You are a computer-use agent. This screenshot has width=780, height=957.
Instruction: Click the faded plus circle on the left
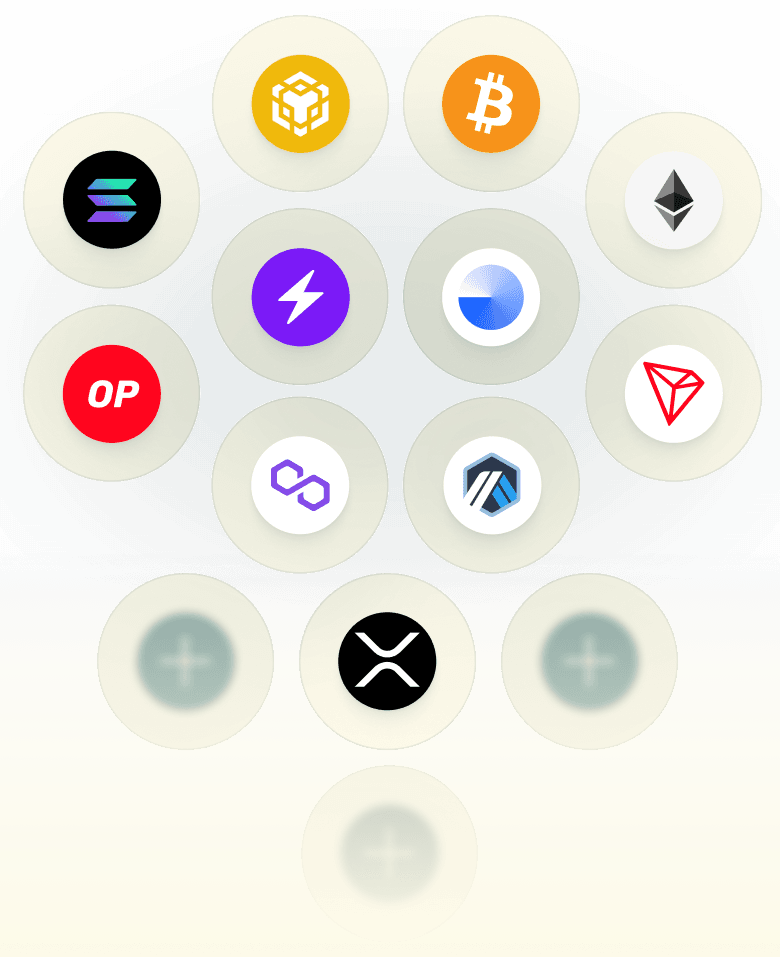tap(185, 660)
